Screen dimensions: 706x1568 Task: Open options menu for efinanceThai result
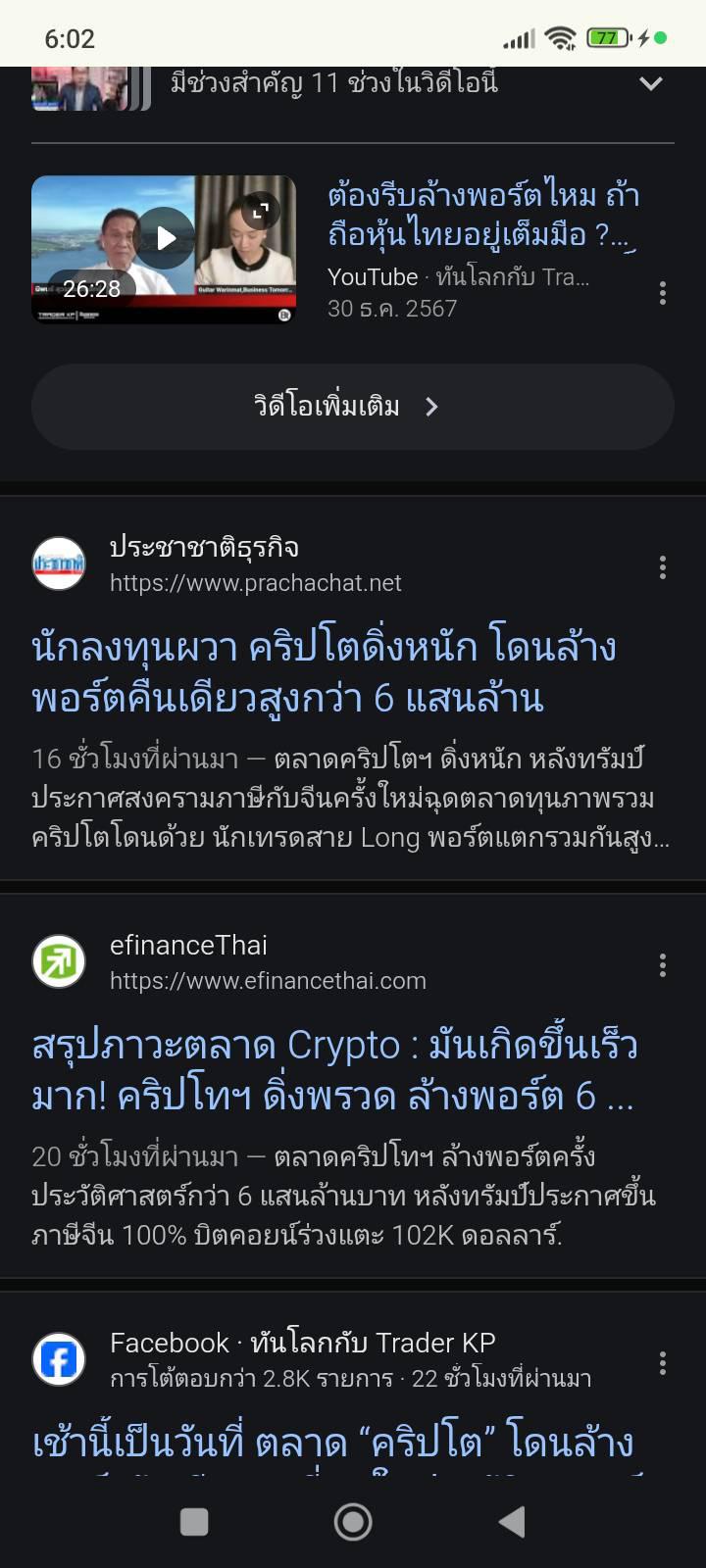(x=663, y=965)
